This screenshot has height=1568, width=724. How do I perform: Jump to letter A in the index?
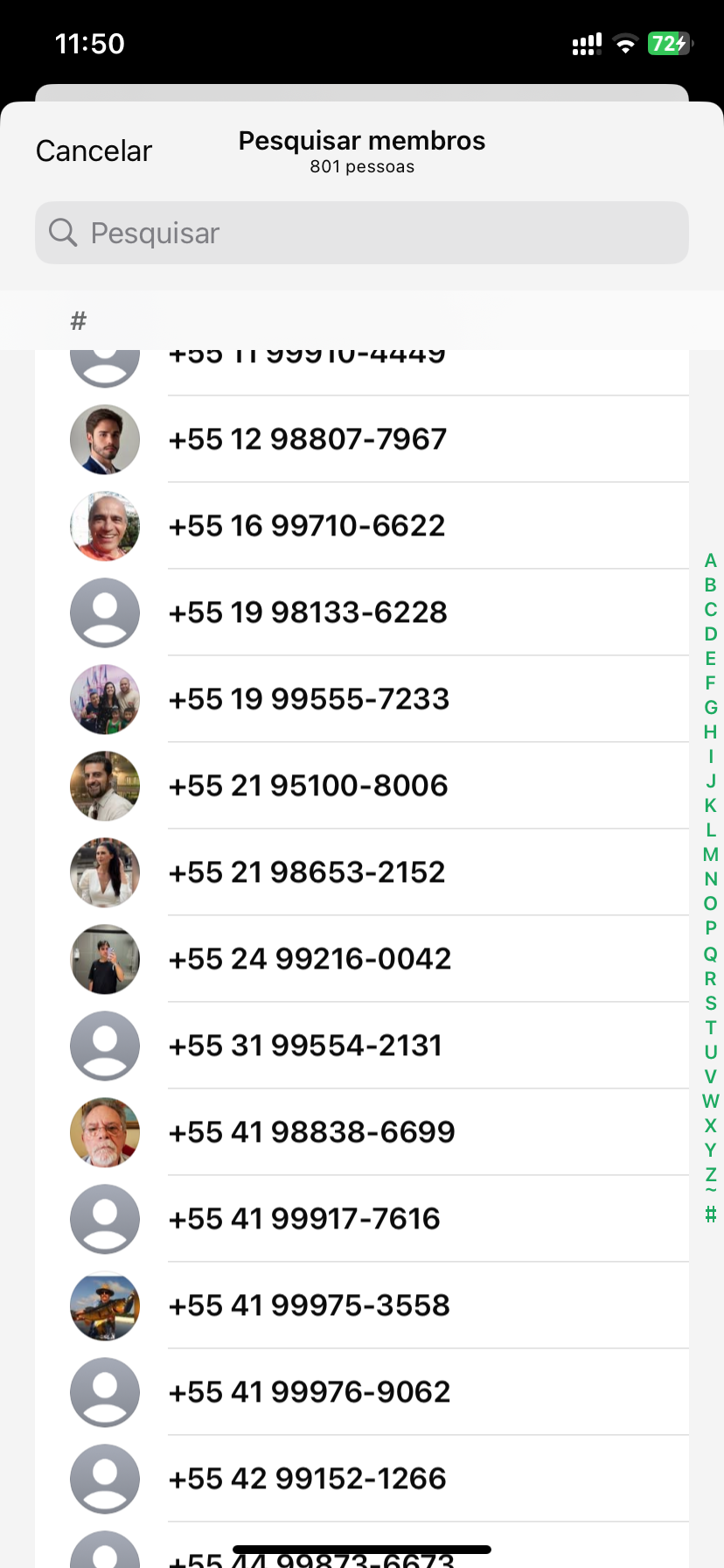pyautogui.click(x=710, y=561)
